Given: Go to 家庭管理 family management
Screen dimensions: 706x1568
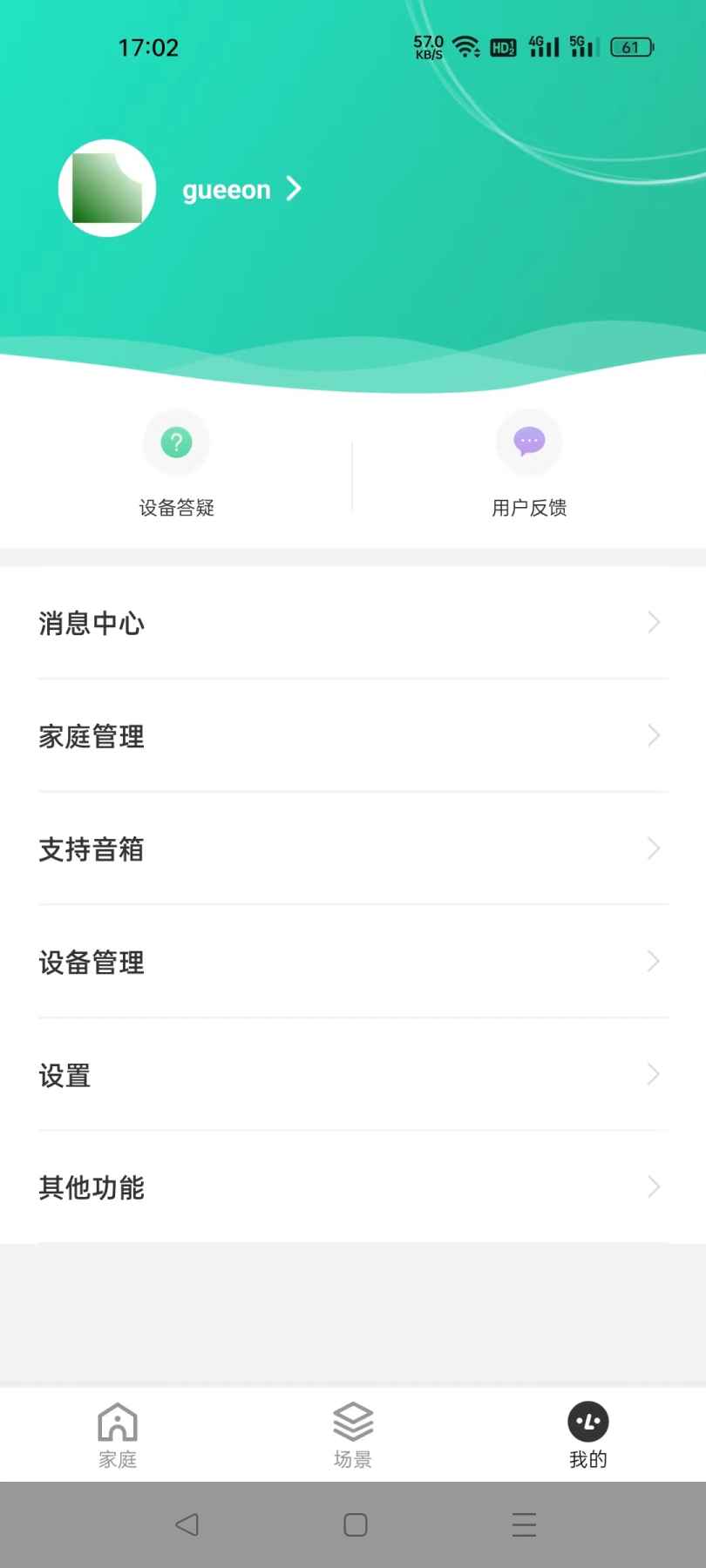Looking at the screenshot, I should coord(352,736).
